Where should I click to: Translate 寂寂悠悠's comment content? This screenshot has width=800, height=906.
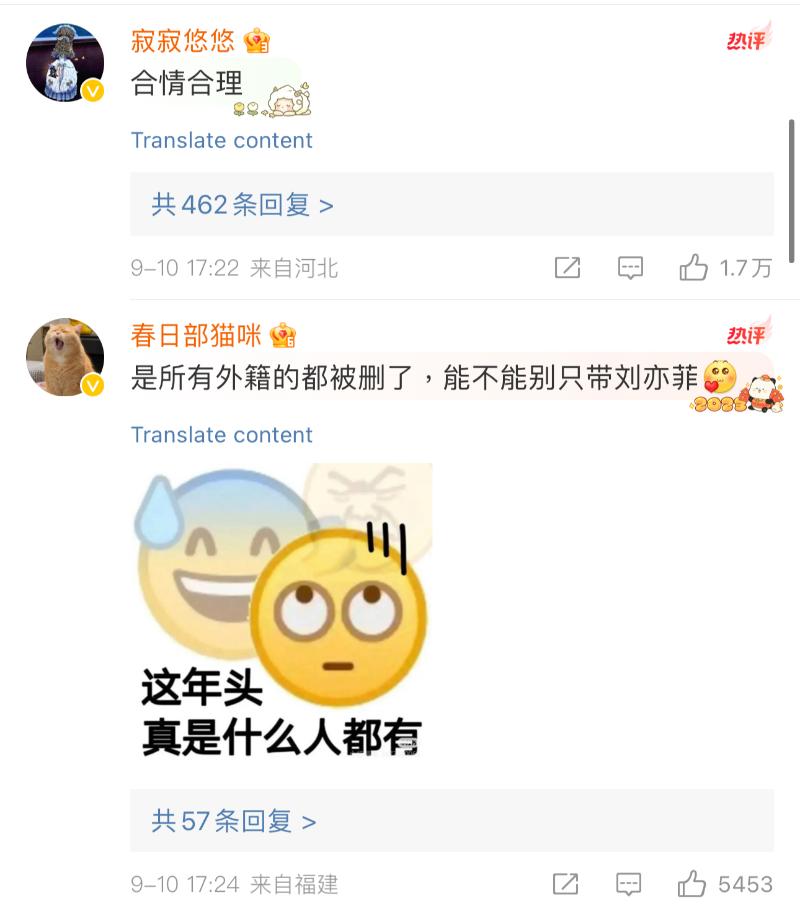click(x=221, y=141)
